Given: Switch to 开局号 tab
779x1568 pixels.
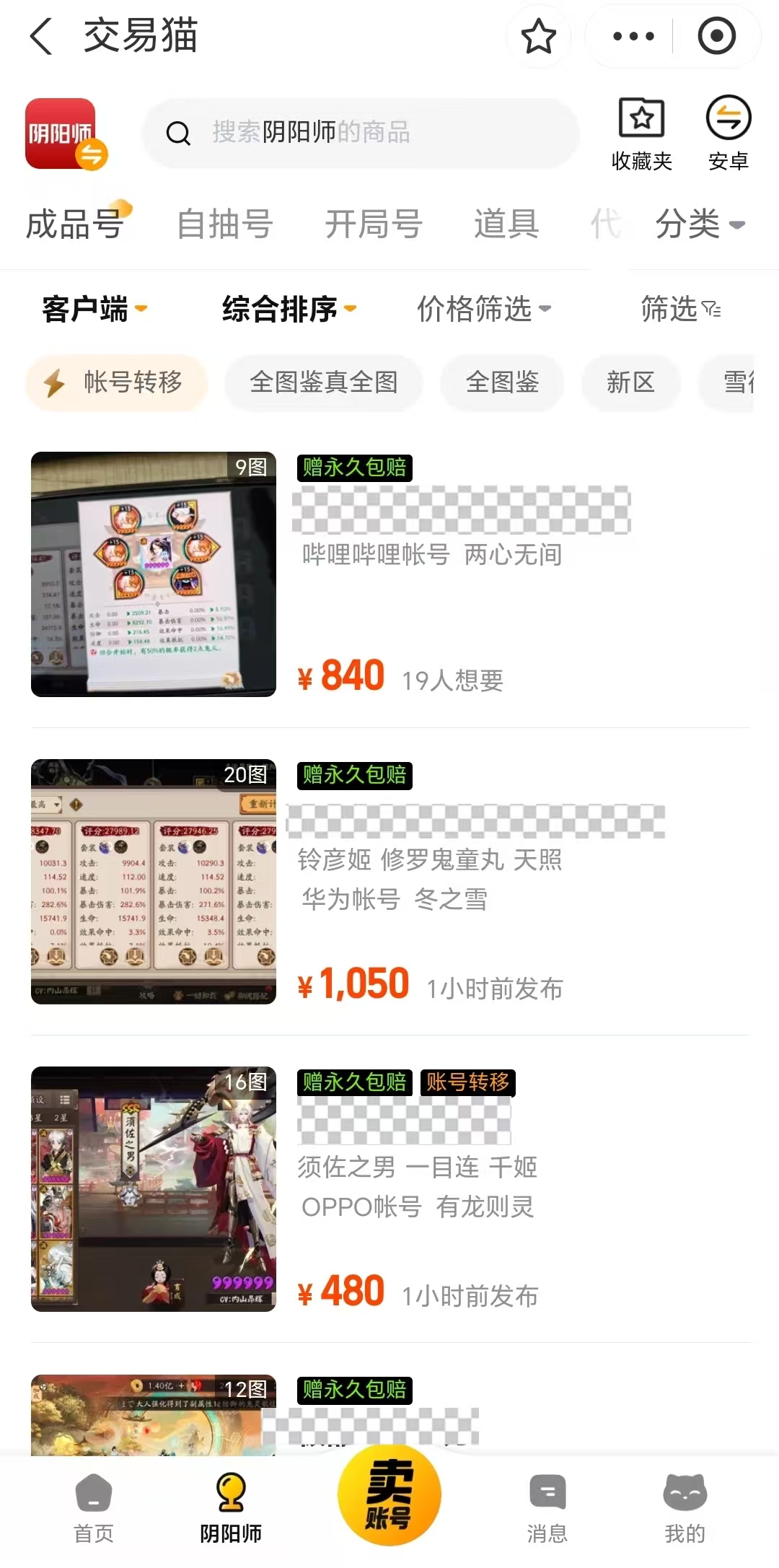Looking at the screenshot, I should click(x=373, y=224).
